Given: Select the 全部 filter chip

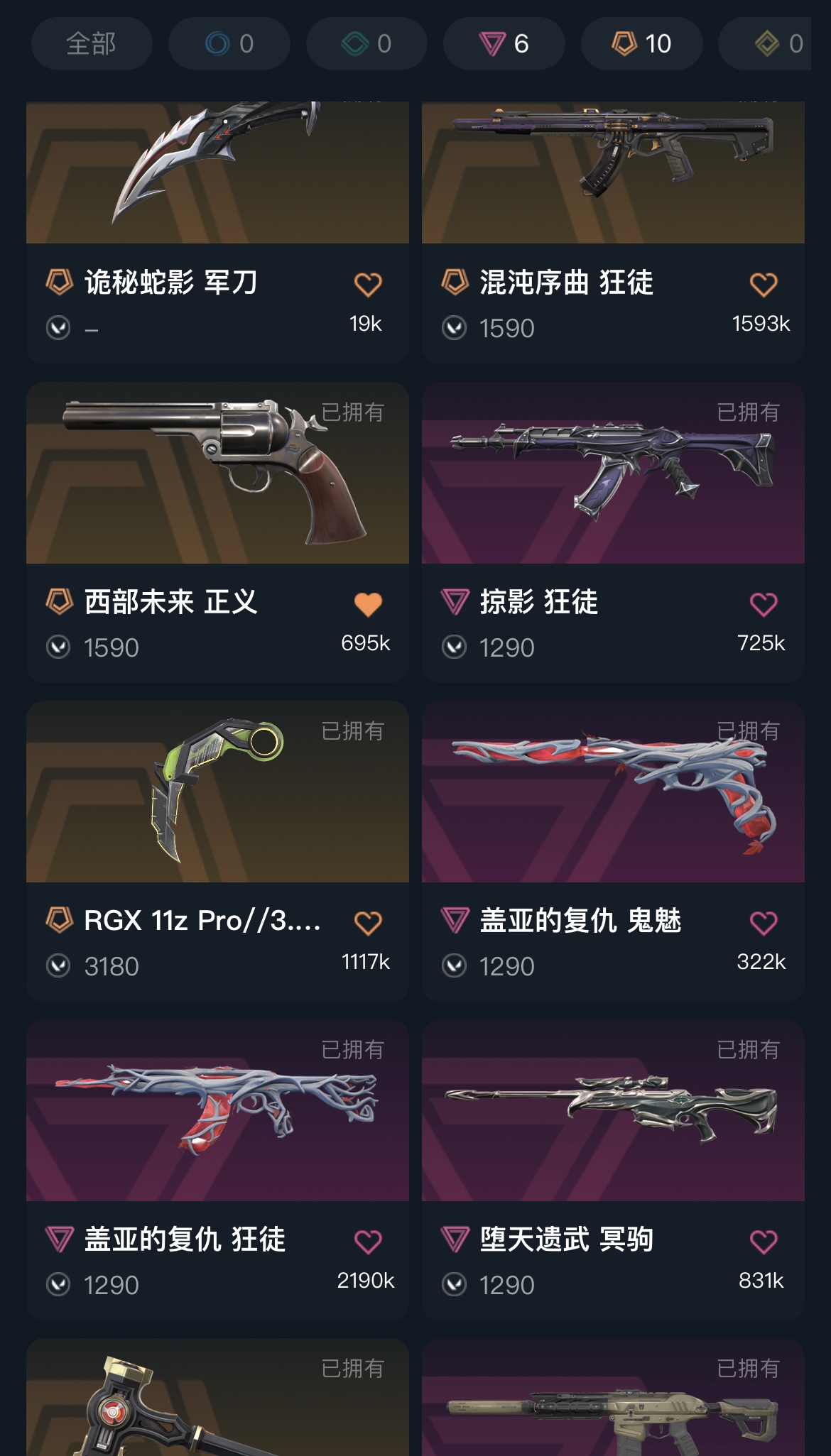Looking at the screenshot, I should point(91,44).
